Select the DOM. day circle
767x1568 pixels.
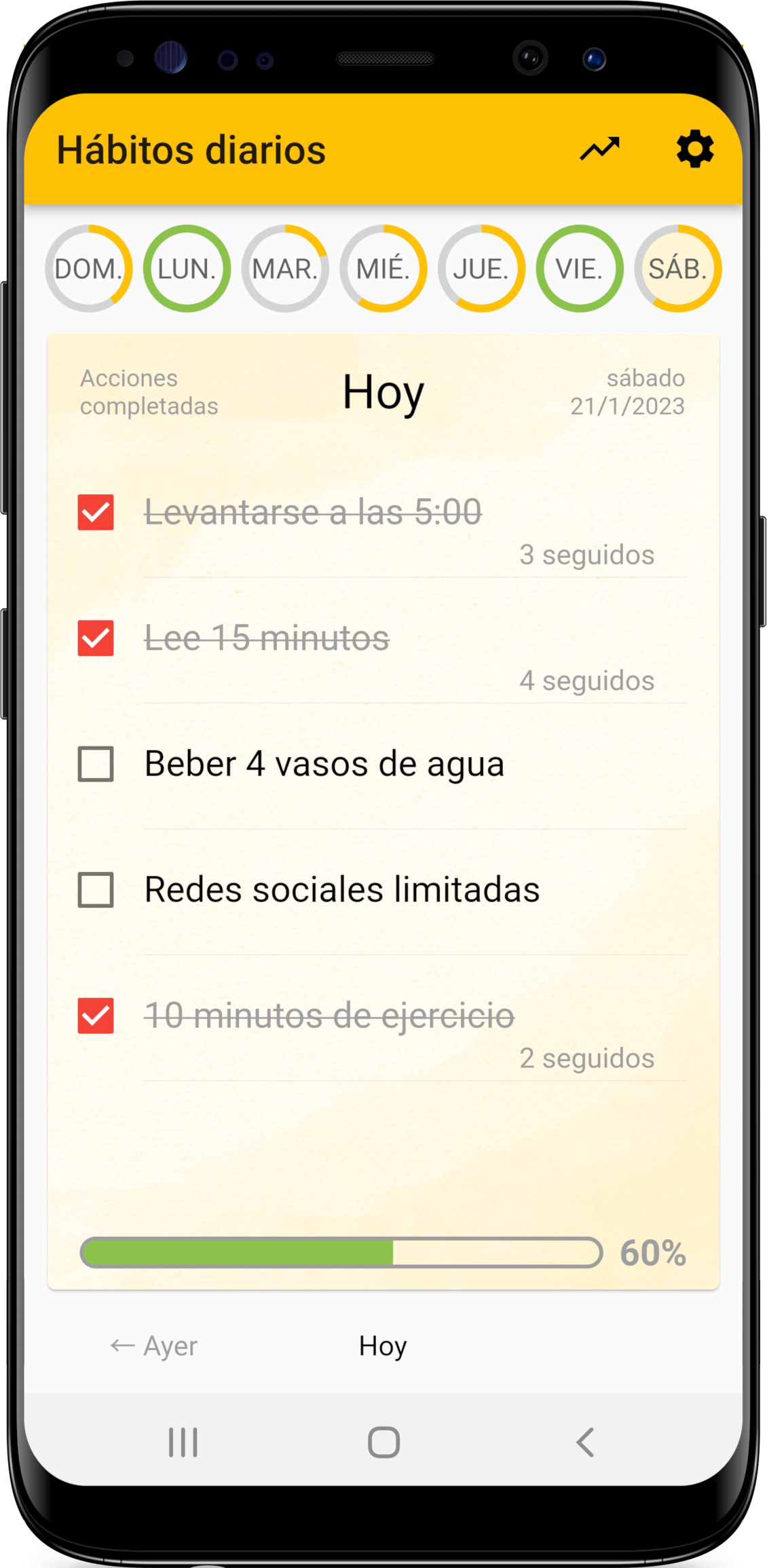click(x=89, y=269)
